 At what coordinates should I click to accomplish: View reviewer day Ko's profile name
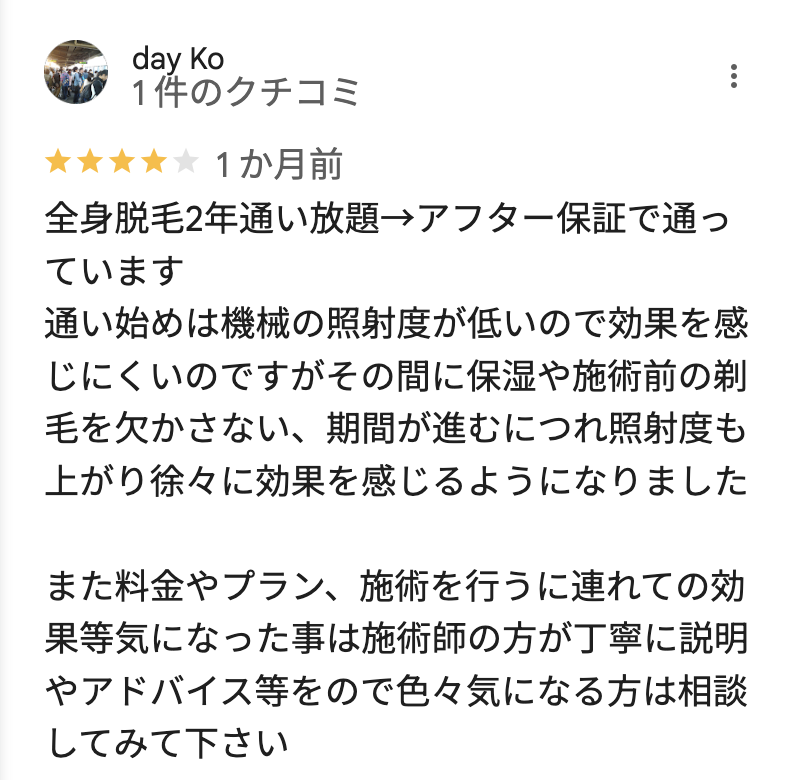(177, 58)
